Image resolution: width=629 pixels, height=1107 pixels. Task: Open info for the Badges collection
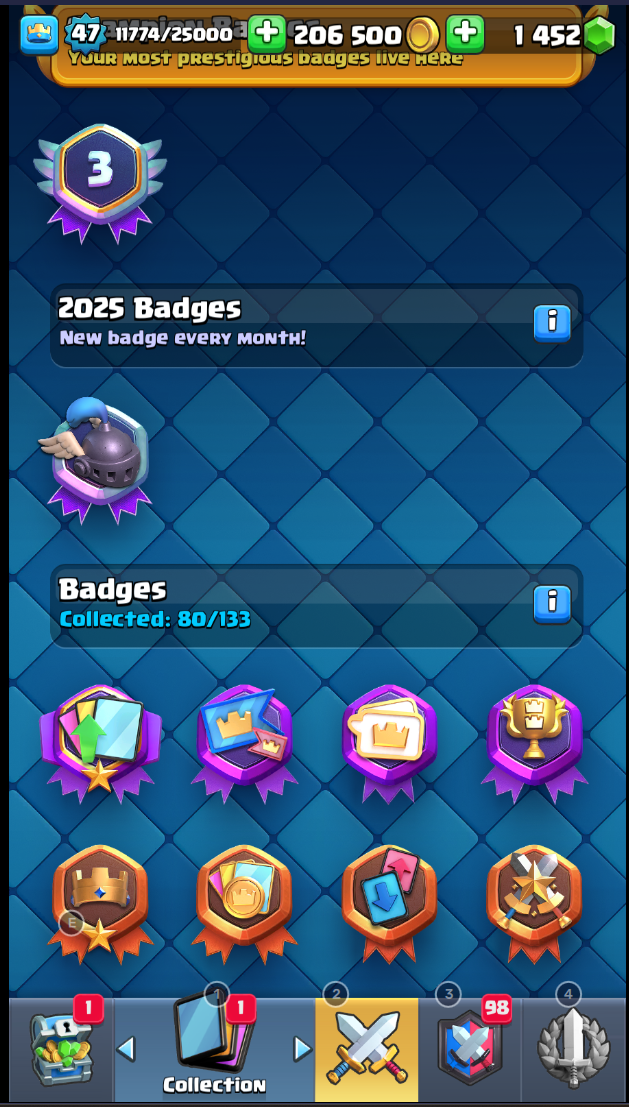(552, 605)
